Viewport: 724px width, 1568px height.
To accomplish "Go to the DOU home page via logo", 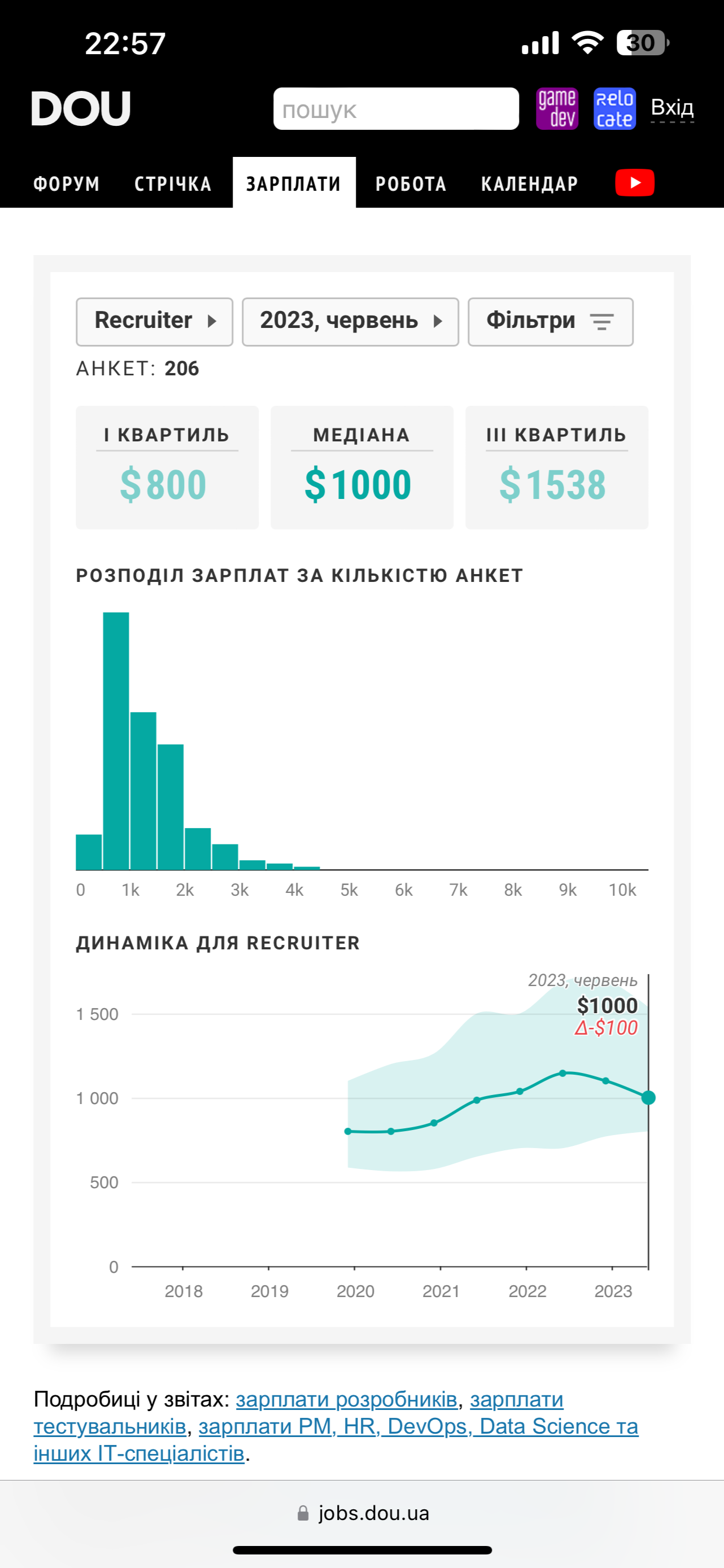I will click(x=81, y=109).
